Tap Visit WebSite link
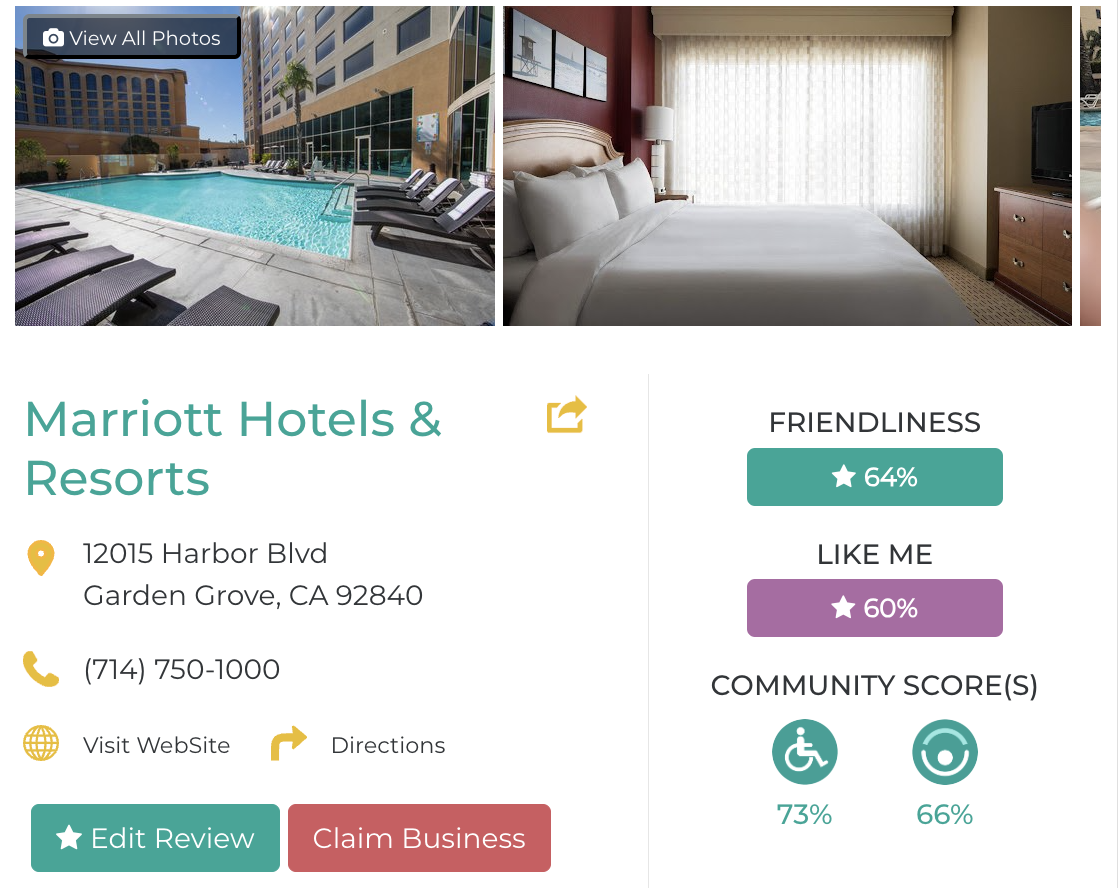This screenshot has width=1118, height=888. 156,745
